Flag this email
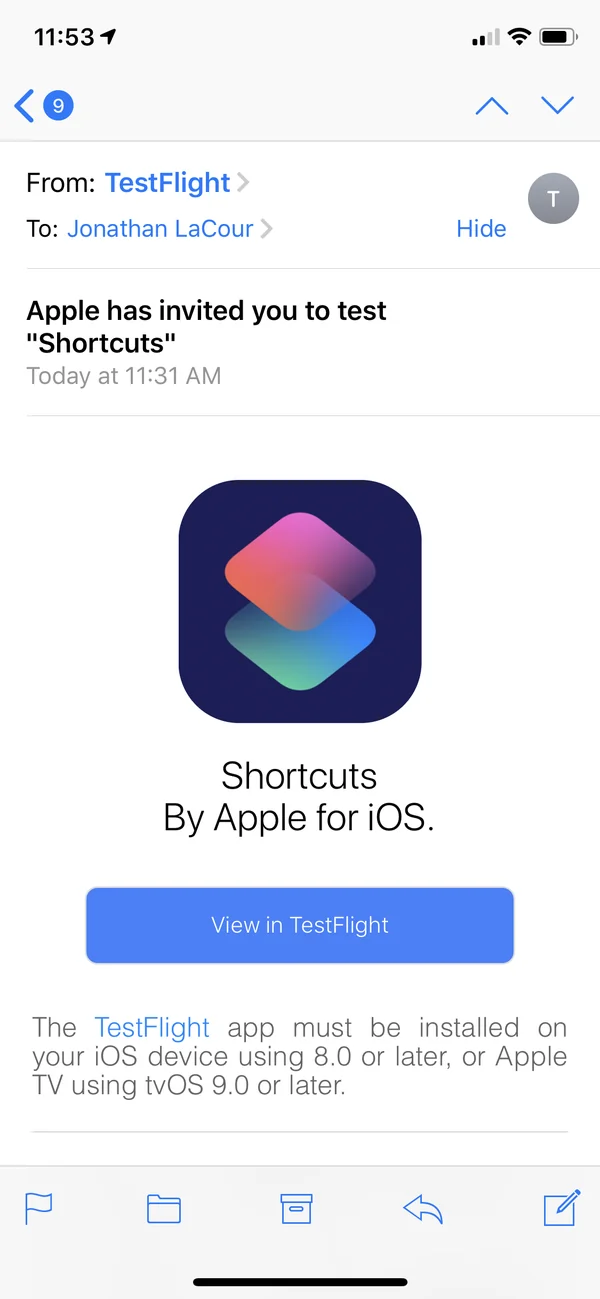This screenshot has height=1299, width=600. 39,1209
